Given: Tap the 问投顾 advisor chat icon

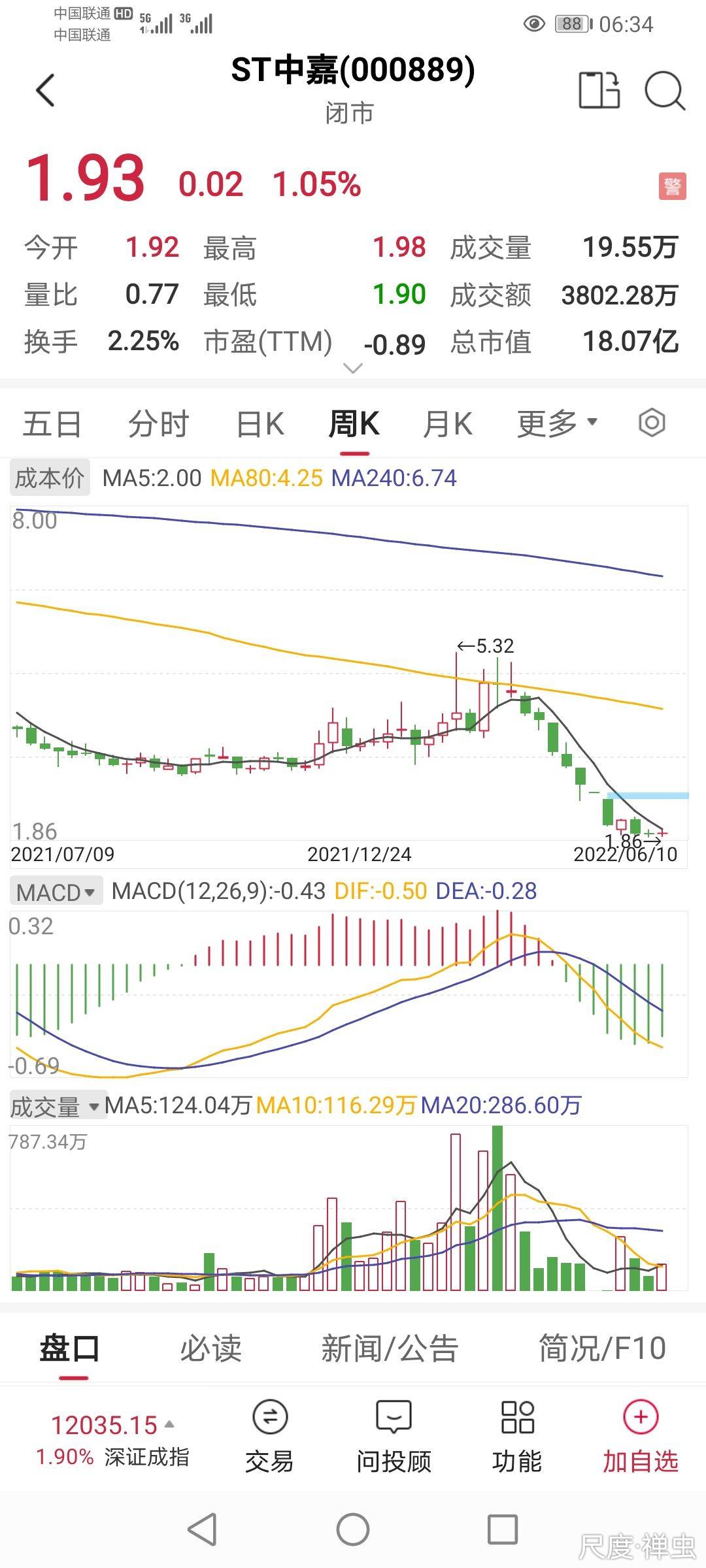Looking at the screenshot, I should pos(392,1424).
